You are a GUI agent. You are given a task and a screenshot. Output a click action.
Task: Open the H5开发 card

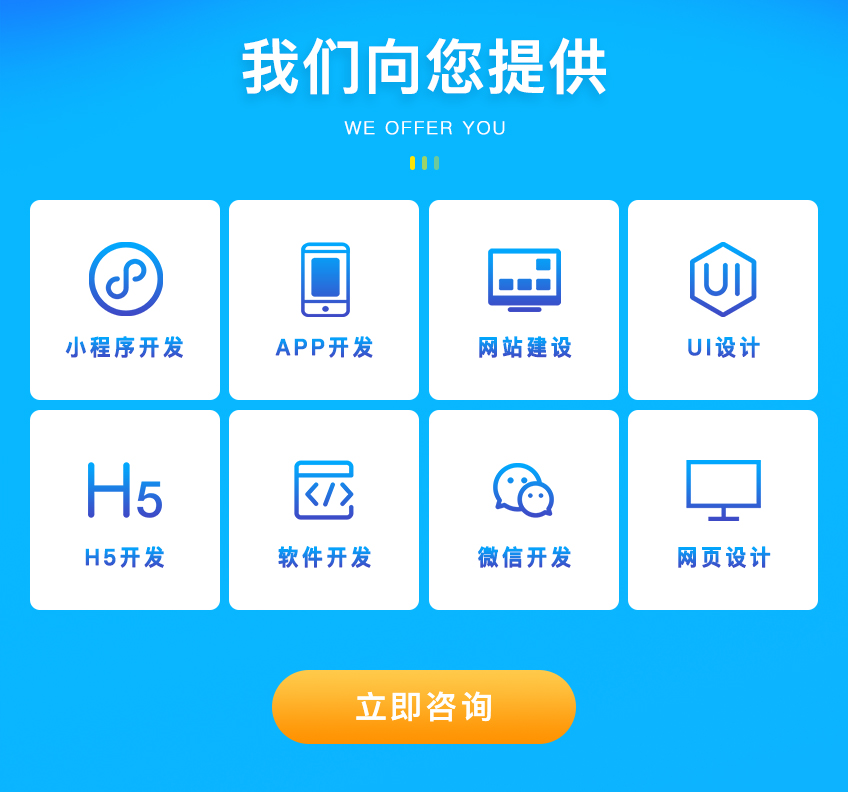point(125,510)
